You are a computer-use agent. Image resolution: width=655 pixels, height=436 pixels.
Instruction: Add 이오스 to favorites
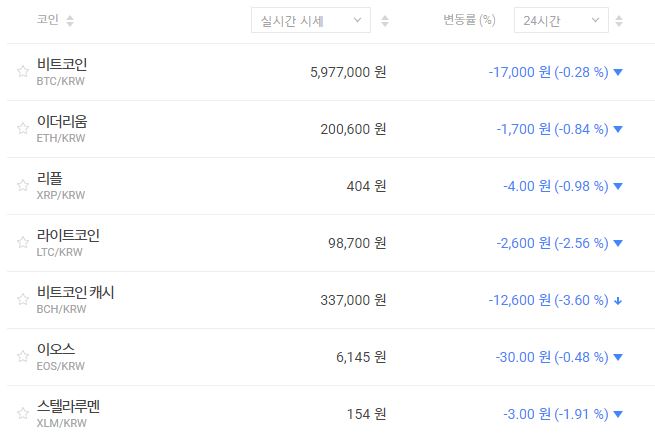22,357
